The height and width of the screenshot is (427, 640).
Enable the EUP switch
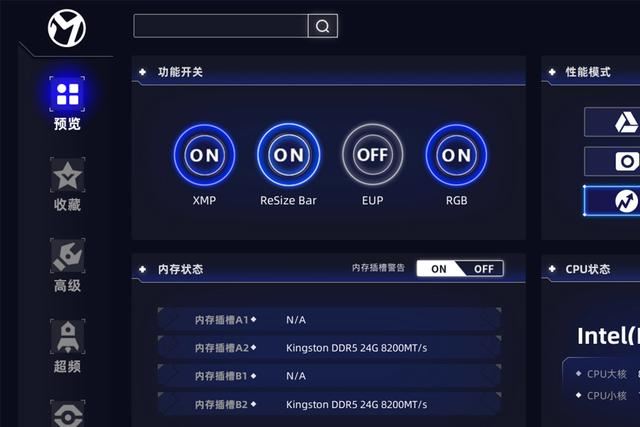372,155
